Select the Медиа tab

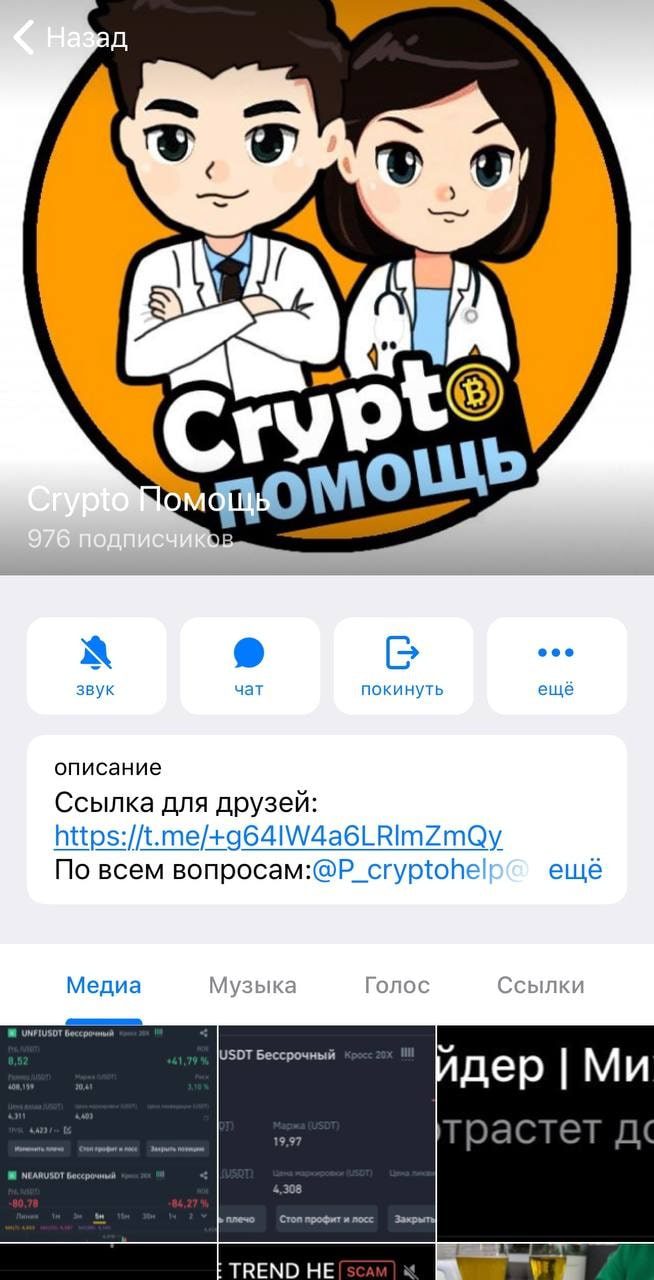pos(103,985)
